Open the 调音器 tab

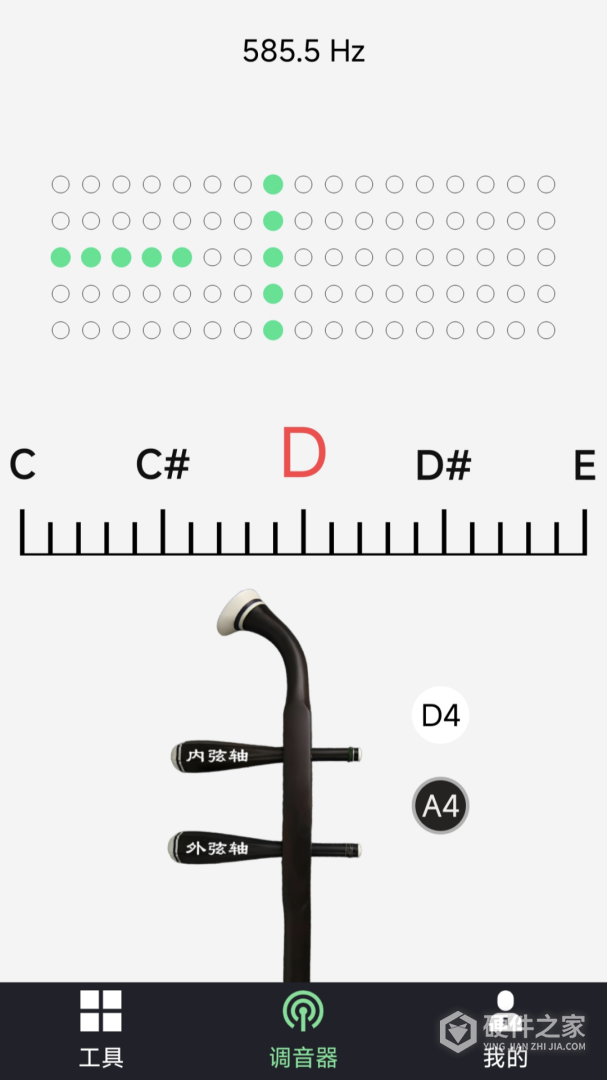(303, 1029)
